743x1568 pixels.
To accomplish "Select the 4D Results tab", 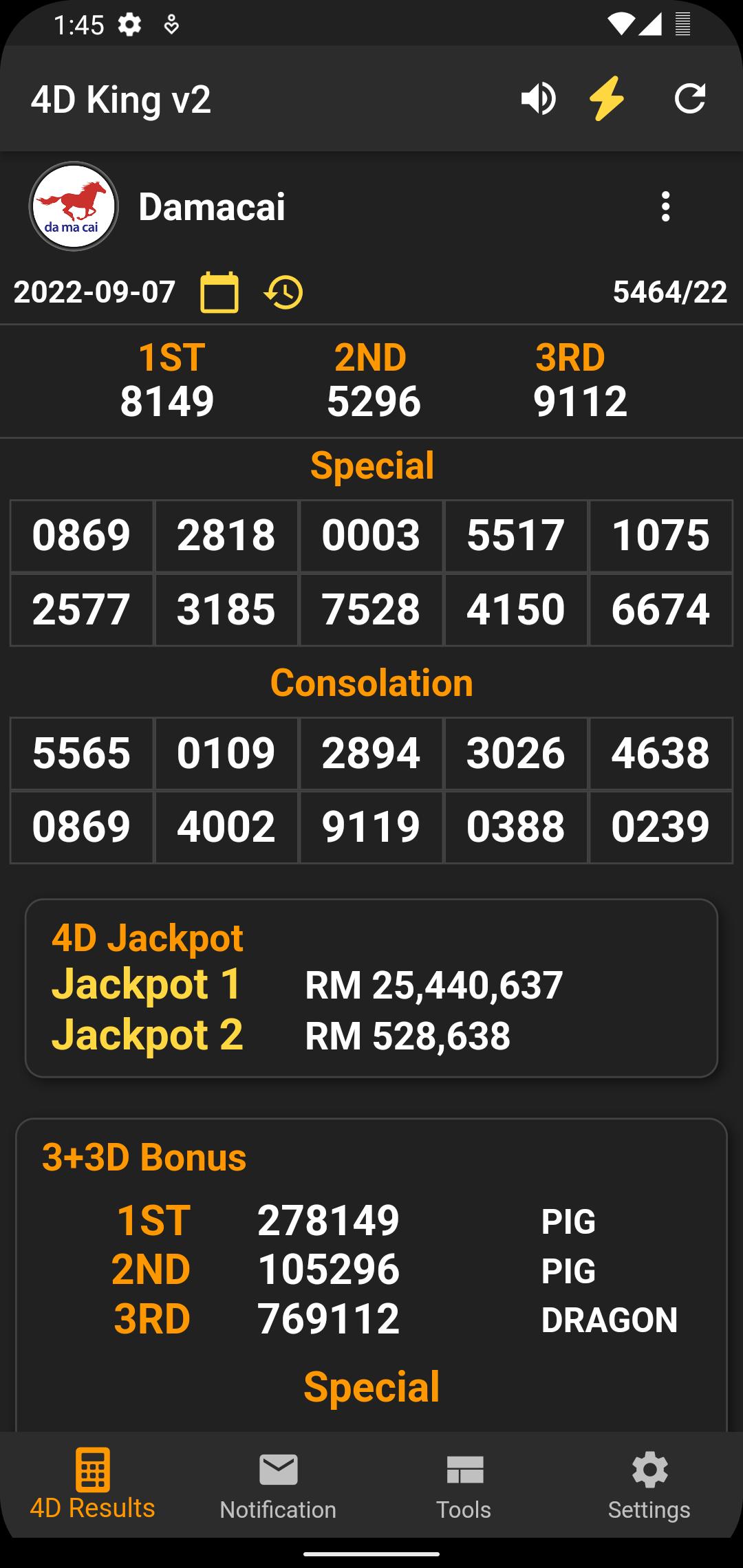I will coord(93,1484).
